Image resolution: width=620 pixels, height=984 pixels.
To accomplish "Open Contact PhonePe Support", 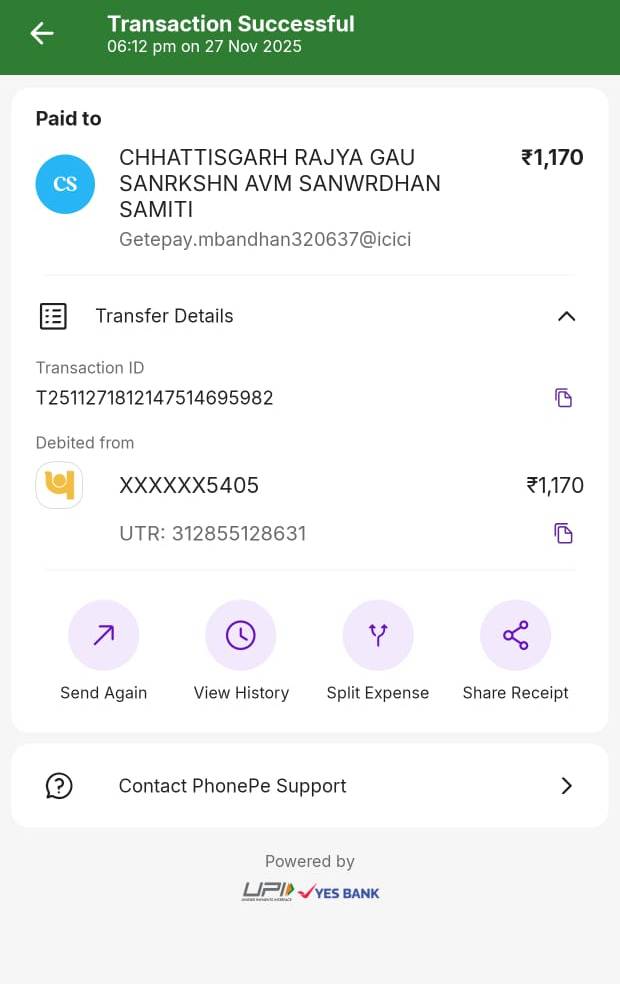I will (310, 786).
